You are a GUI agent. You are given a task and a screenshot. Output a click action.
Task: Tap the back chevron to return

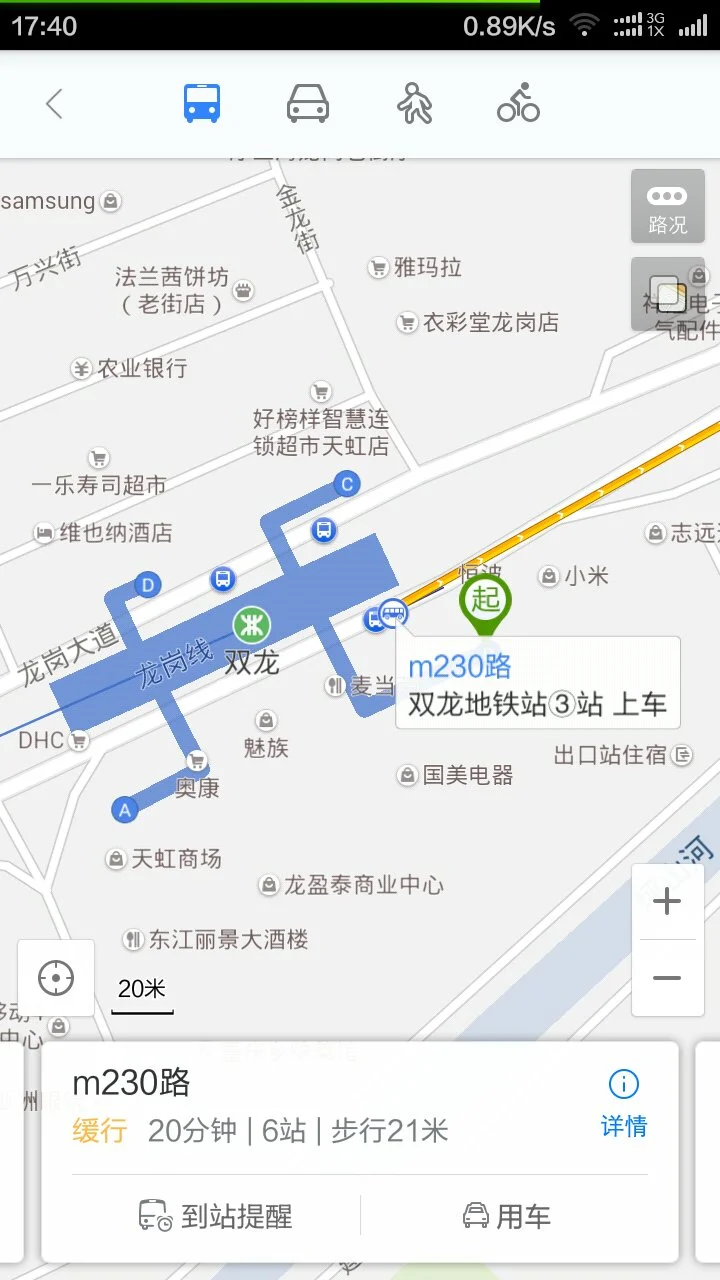click(x=55, y=103)
